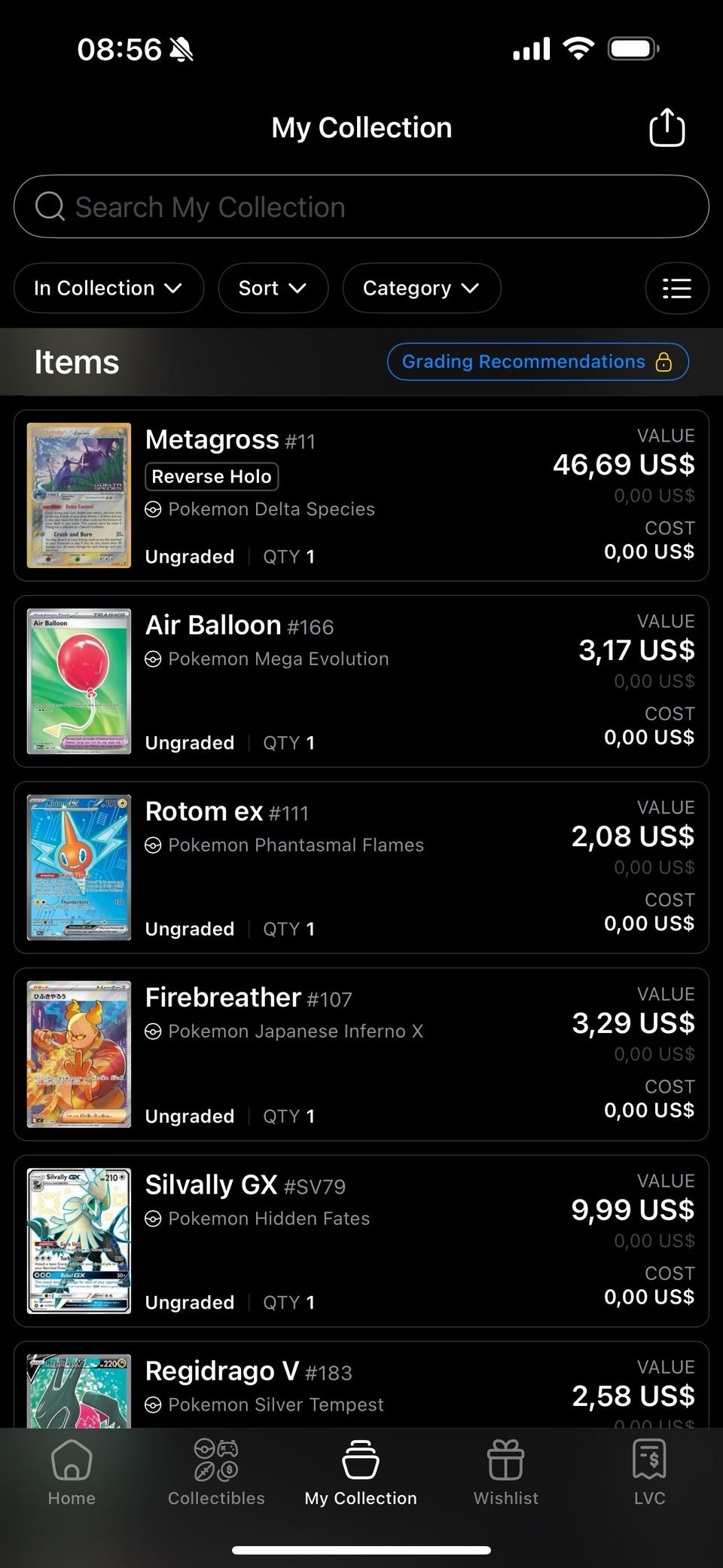
Task: Switch to the Collectibles tab
Action: pyautogui.click(x=216, y=1472)
